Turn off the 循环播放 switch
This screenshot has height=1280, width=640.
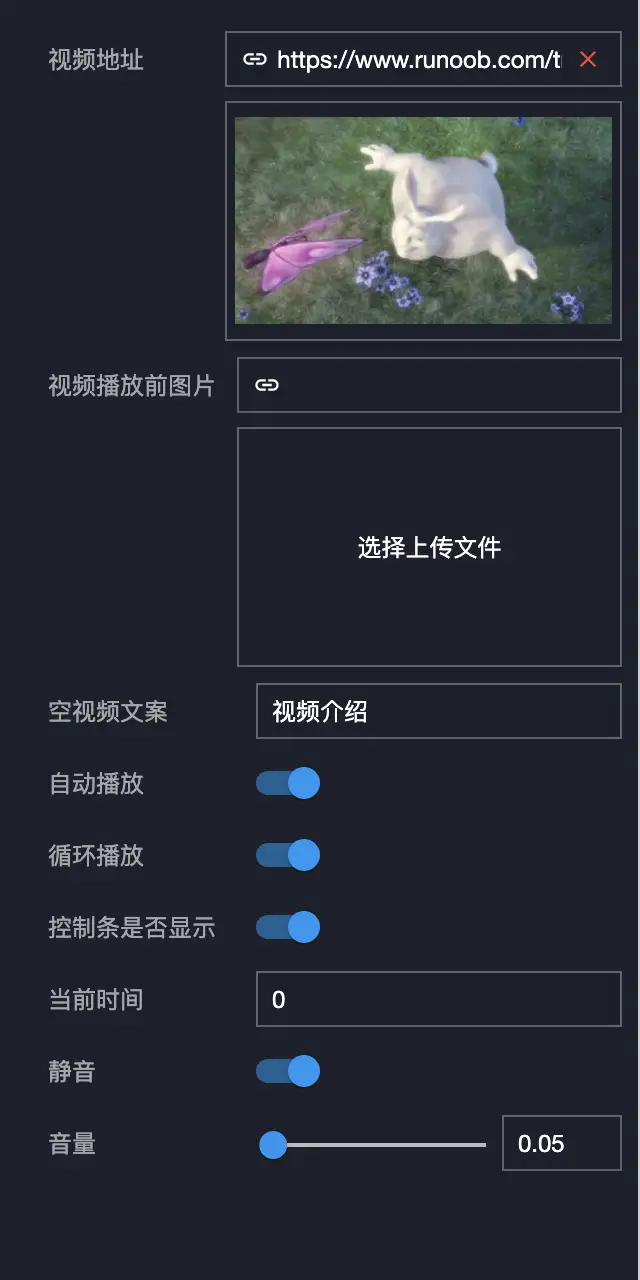pyautogui.click(x=288, y=855)
